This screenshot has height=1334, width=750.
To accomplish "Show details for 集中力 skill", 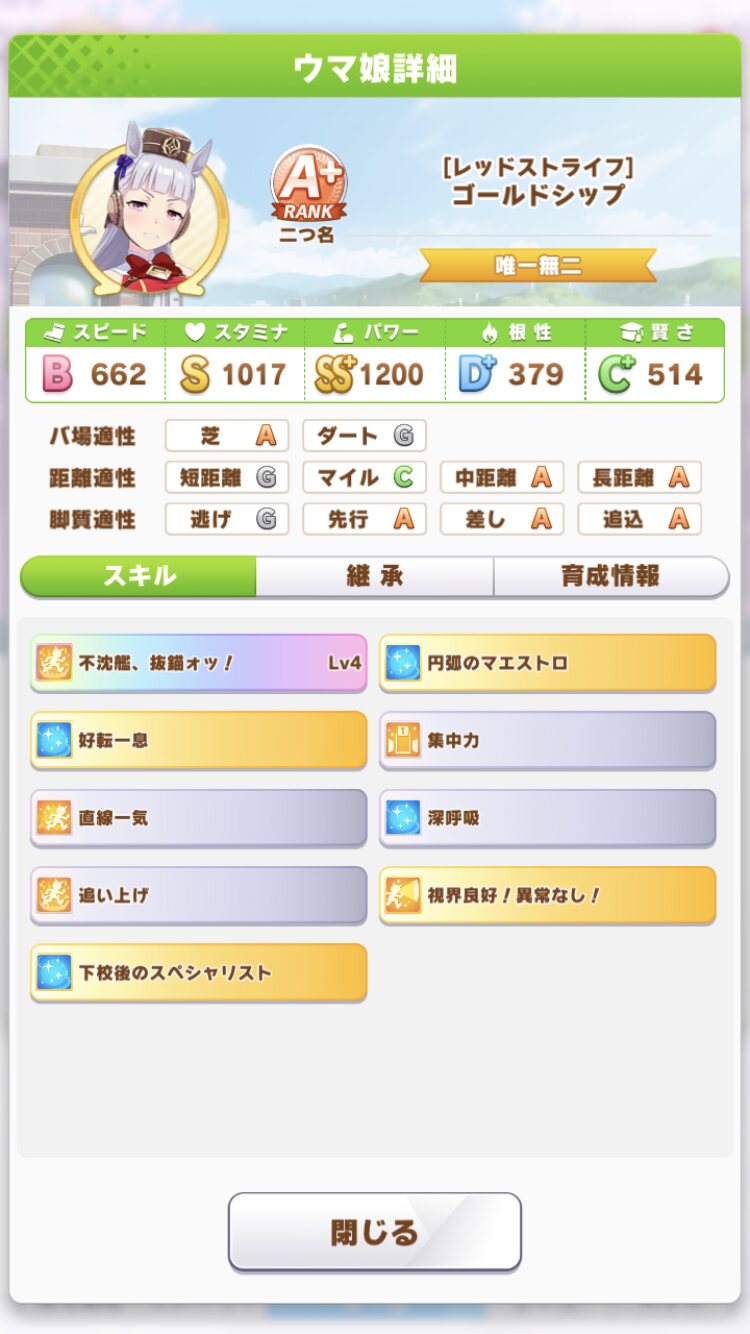I will 547,740.
